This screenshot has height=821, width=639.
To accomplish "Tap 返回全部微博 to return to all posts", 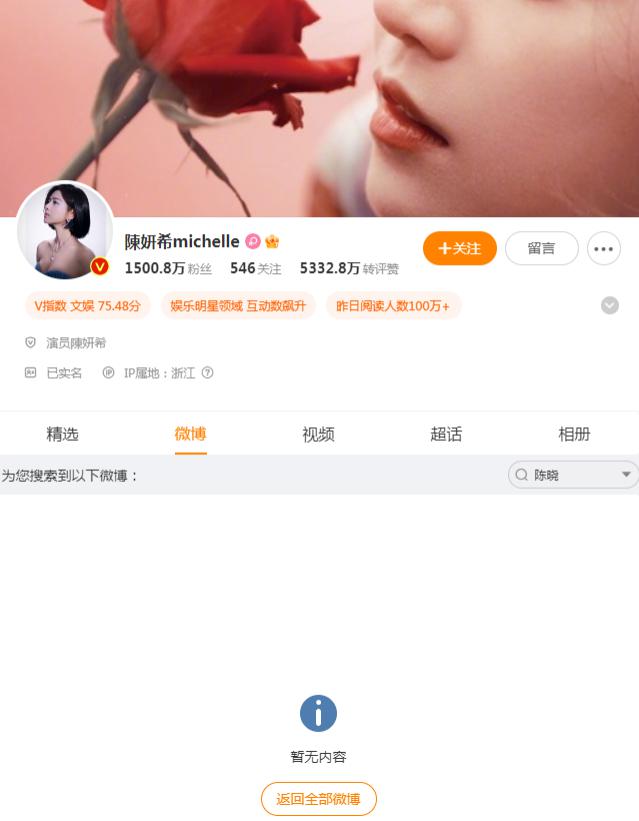I will tap(319, 799).
